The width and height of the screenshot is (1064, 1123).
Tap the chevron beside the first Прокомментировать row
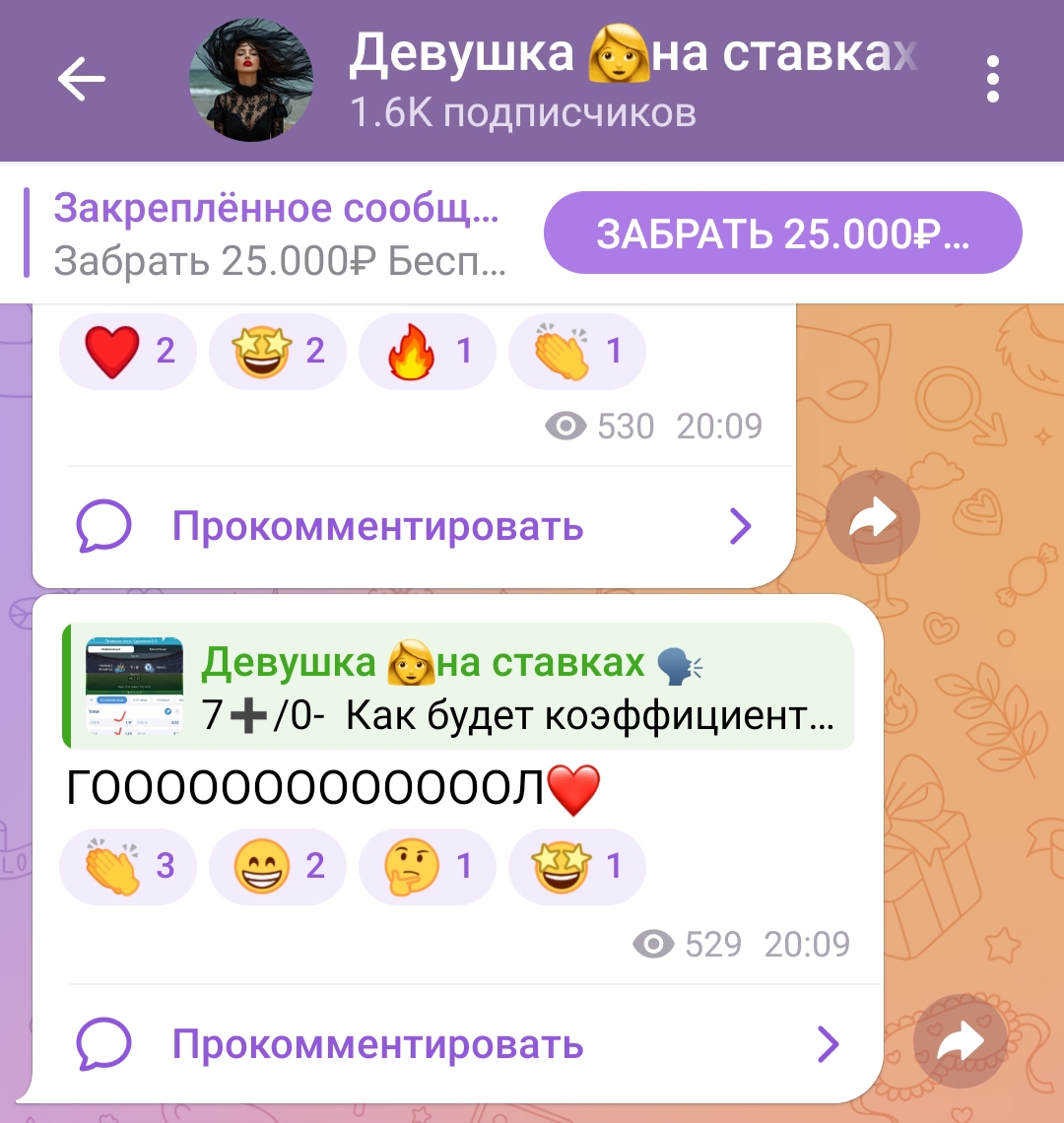point(739,527)
